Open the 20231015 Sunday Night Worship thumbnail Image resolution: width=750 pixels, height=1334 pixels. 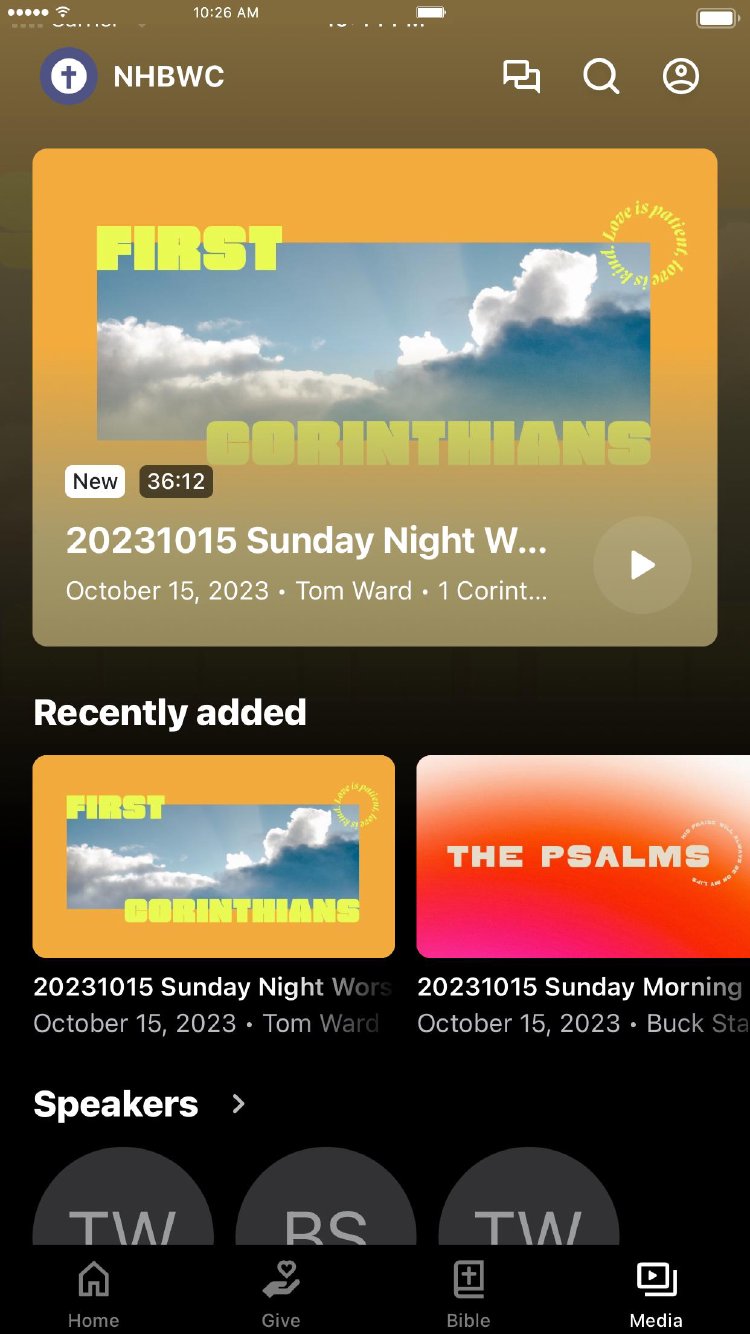(x=214, y=856)
